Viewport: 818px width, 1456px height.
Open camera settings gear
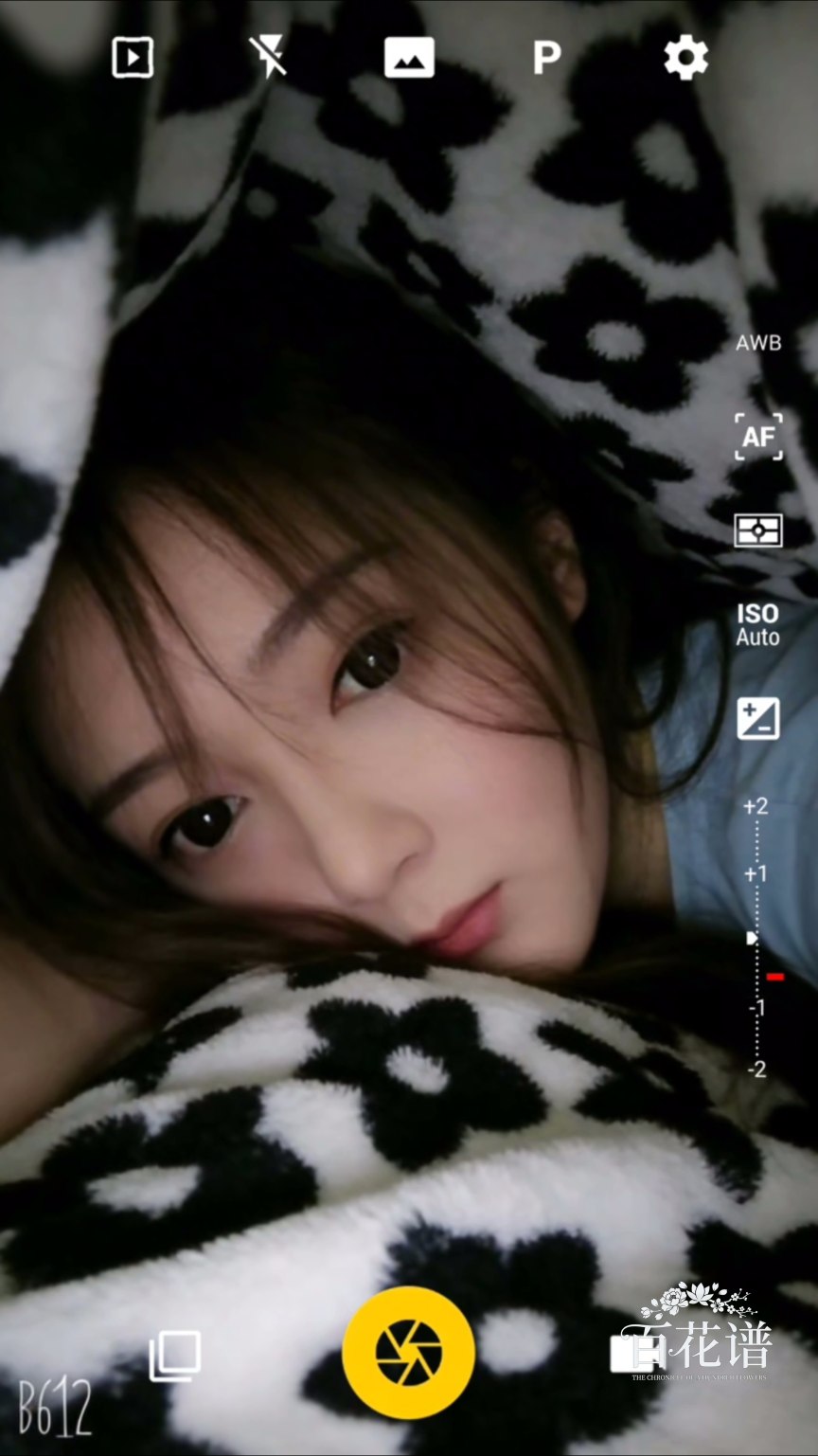pos(685,58)
